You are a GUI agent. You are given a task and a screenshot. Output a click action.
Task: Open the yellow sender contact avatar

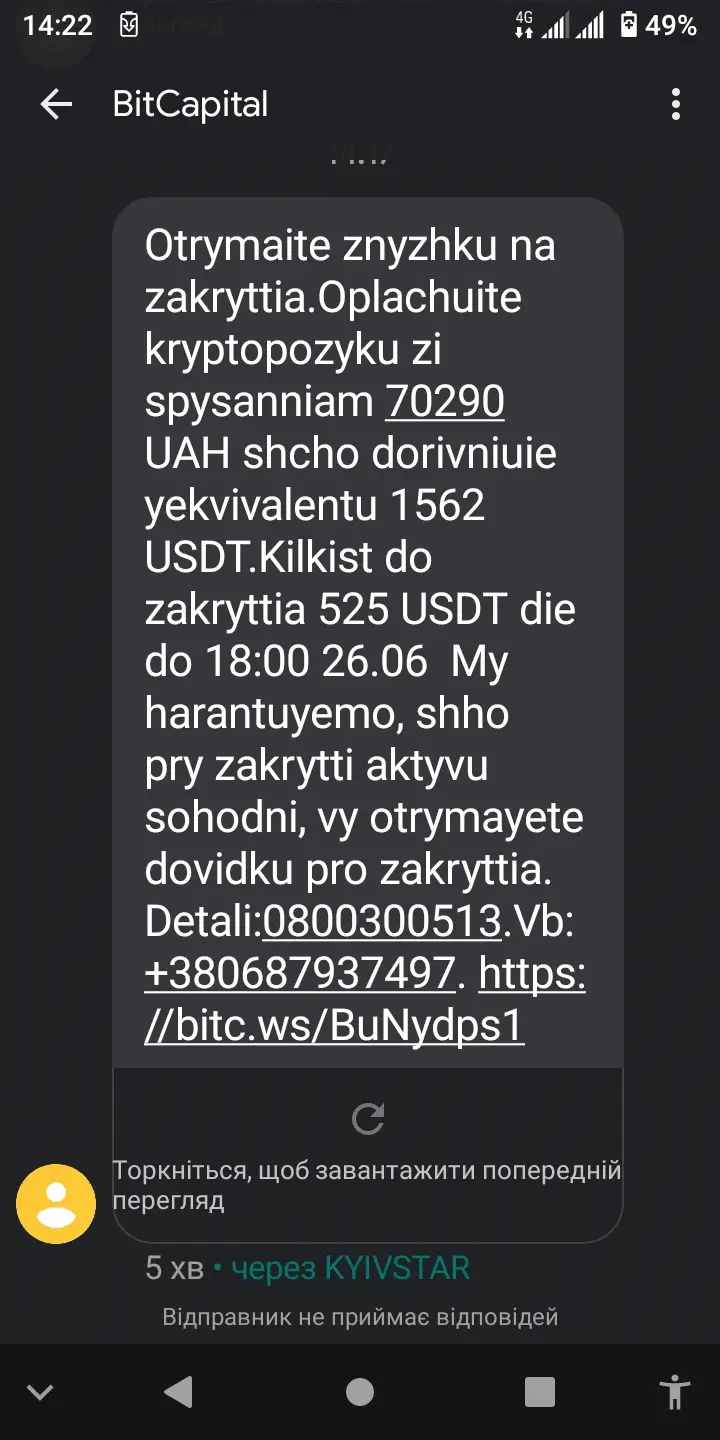[x=56, y=1204]
